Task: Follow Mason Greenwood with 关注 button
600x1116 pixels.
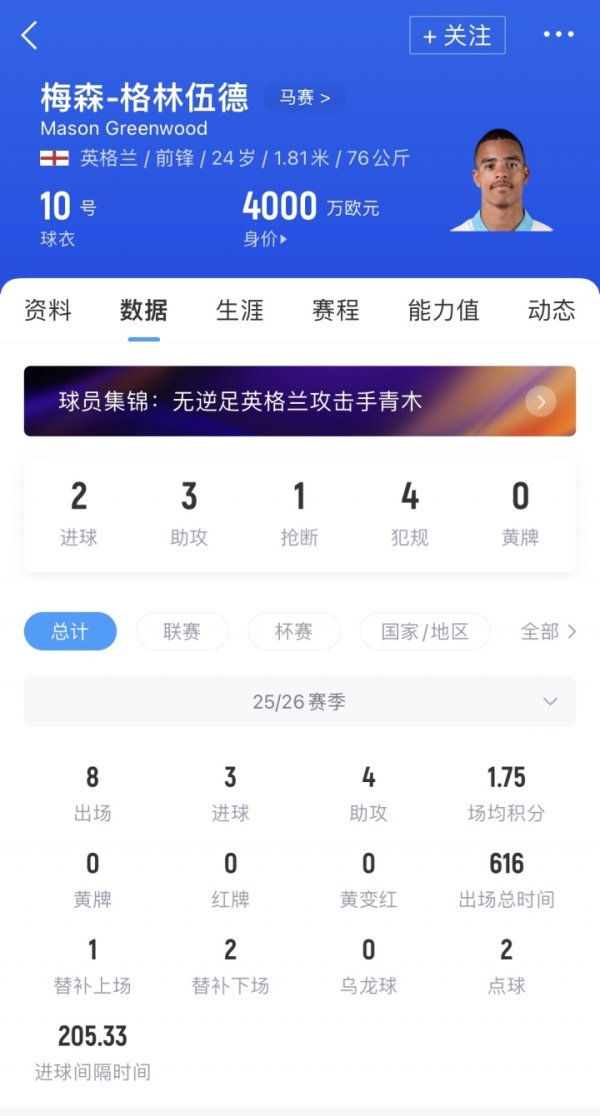Action: click(457, 36)
